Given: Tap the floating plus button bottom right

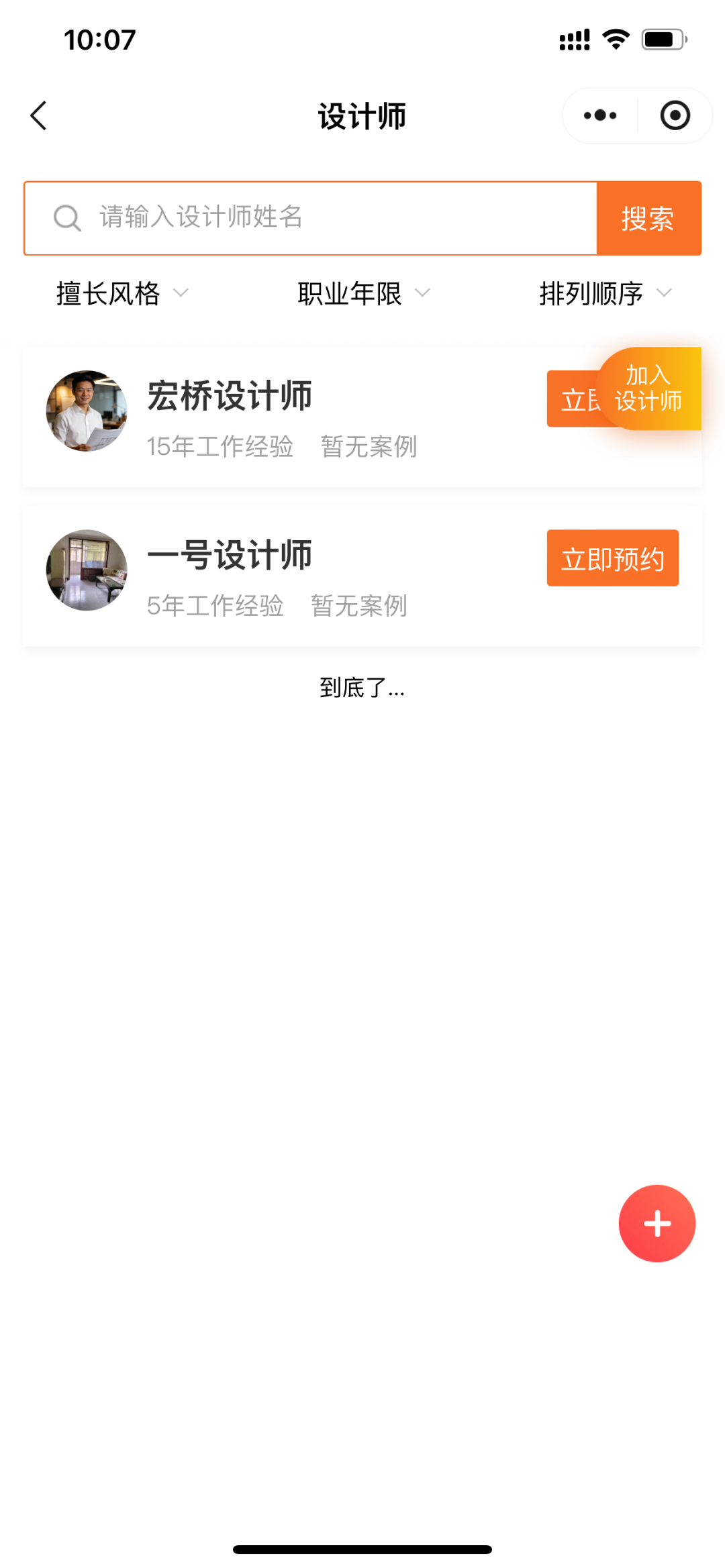Looking at the screenshot, I should tap(657, 1222).
